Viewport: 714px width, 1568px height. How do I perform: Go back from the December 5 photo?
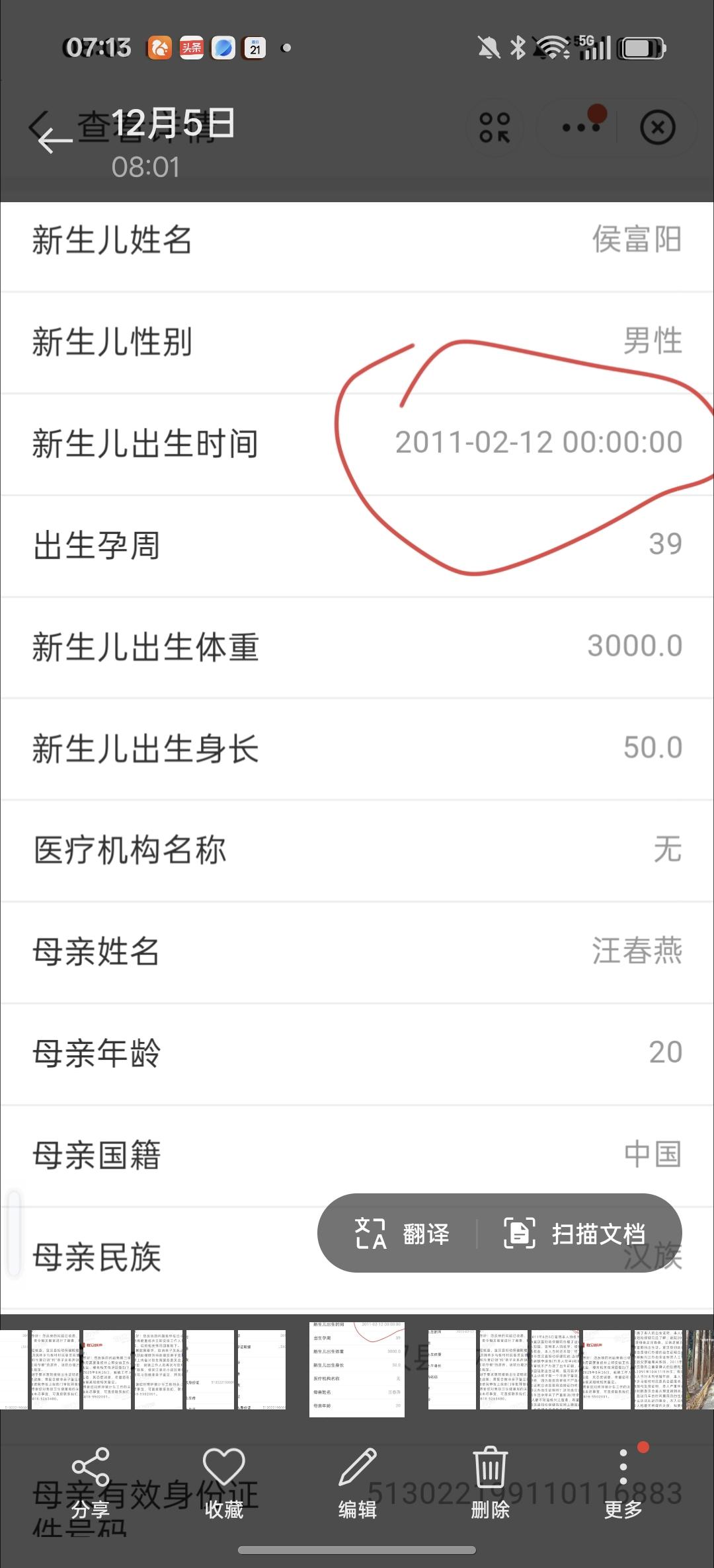tap(53, 139)
